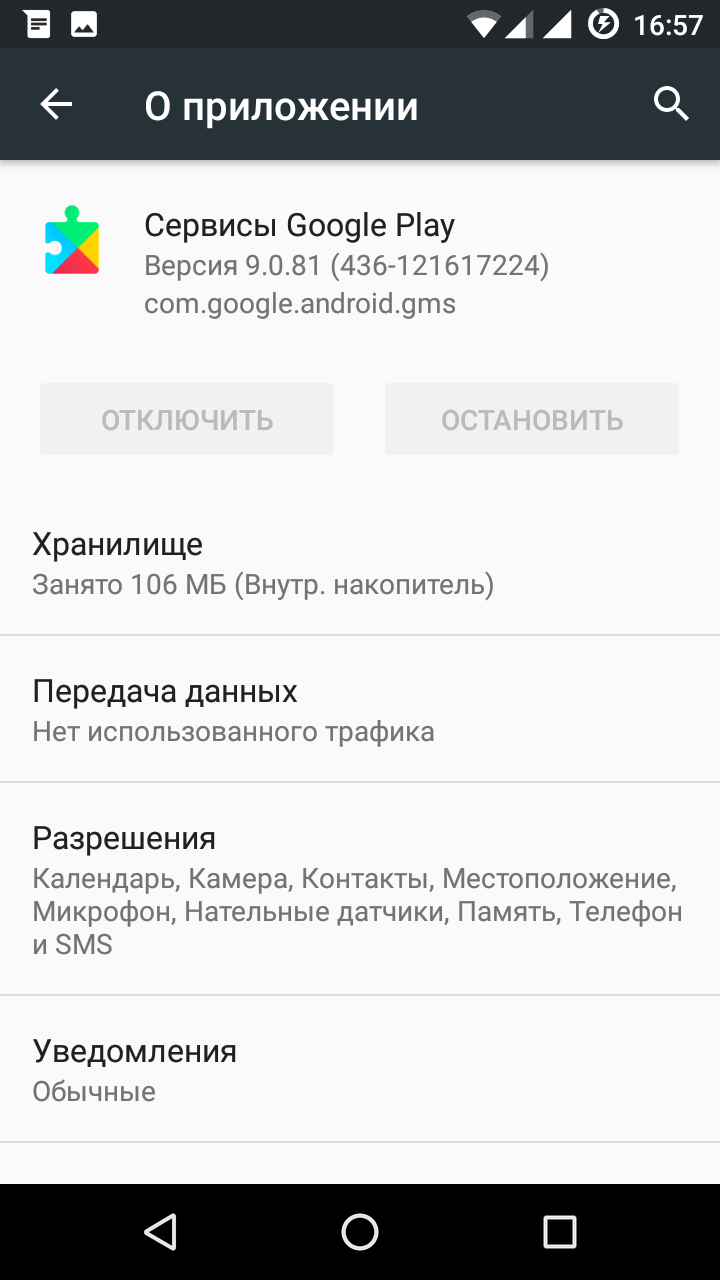Go back using the app bar arrow
Screen dimensions: 720x1280
(56, 104)
